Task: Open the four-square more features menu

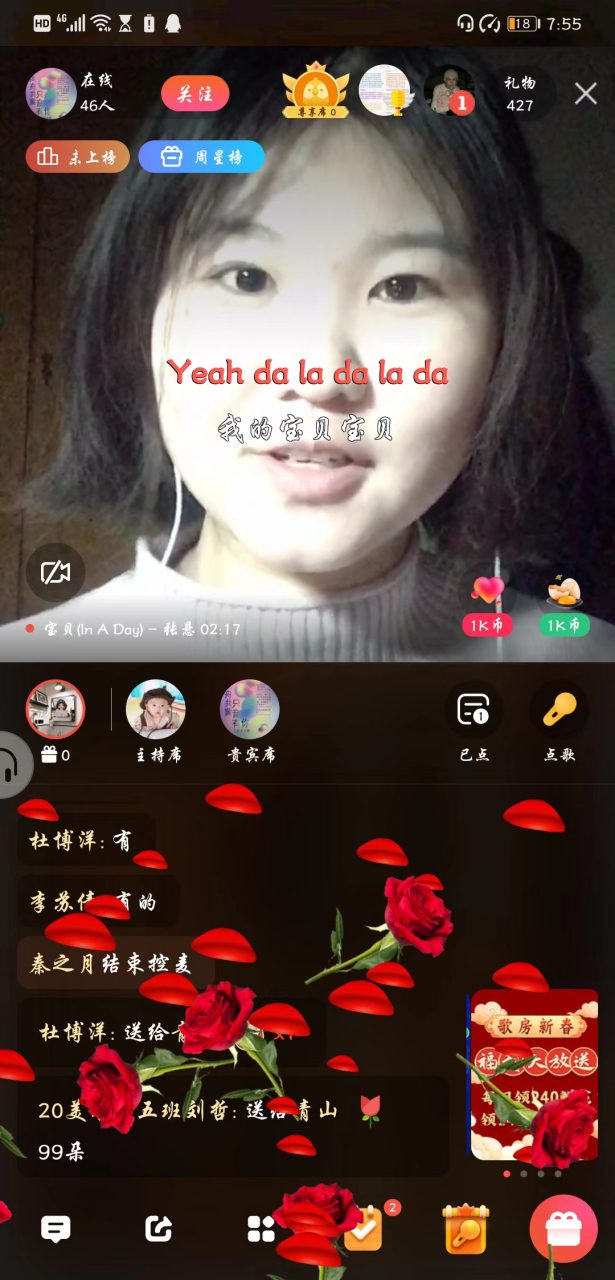Action: pos(261,1229)
